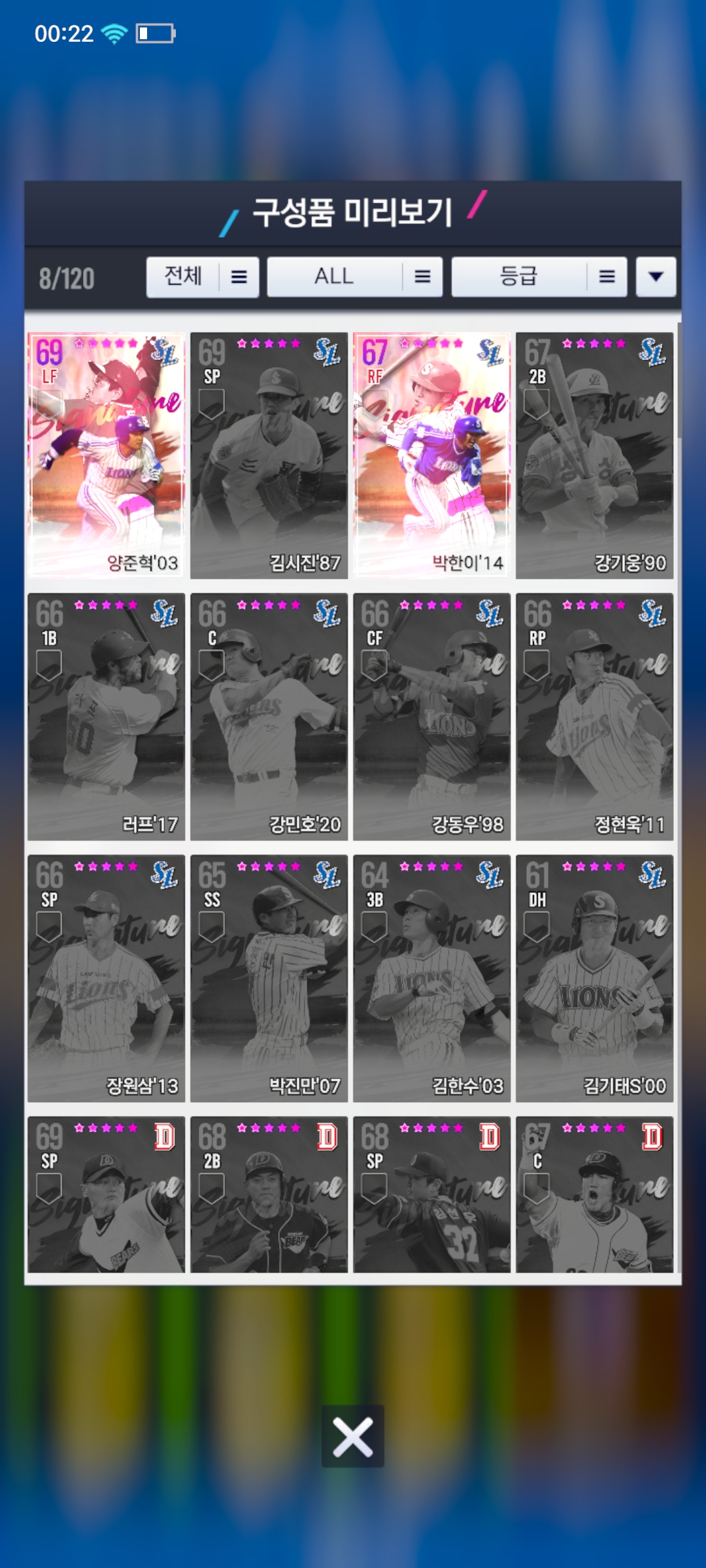Select the 강동우'98 card
The width and height of the screenshot is (706, 1568).
431,717
